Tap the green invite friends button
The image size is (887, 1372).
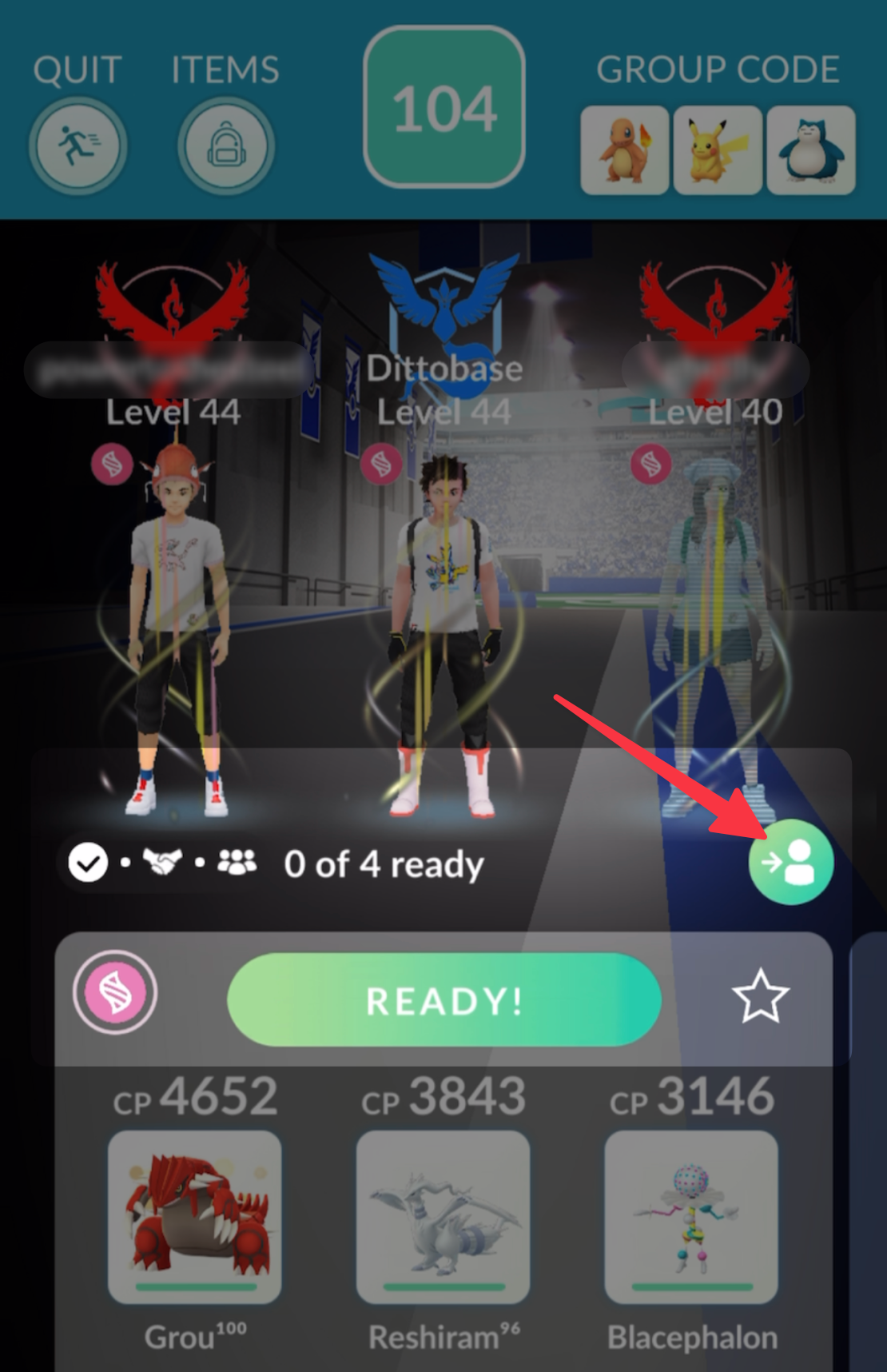pos(790,862)
